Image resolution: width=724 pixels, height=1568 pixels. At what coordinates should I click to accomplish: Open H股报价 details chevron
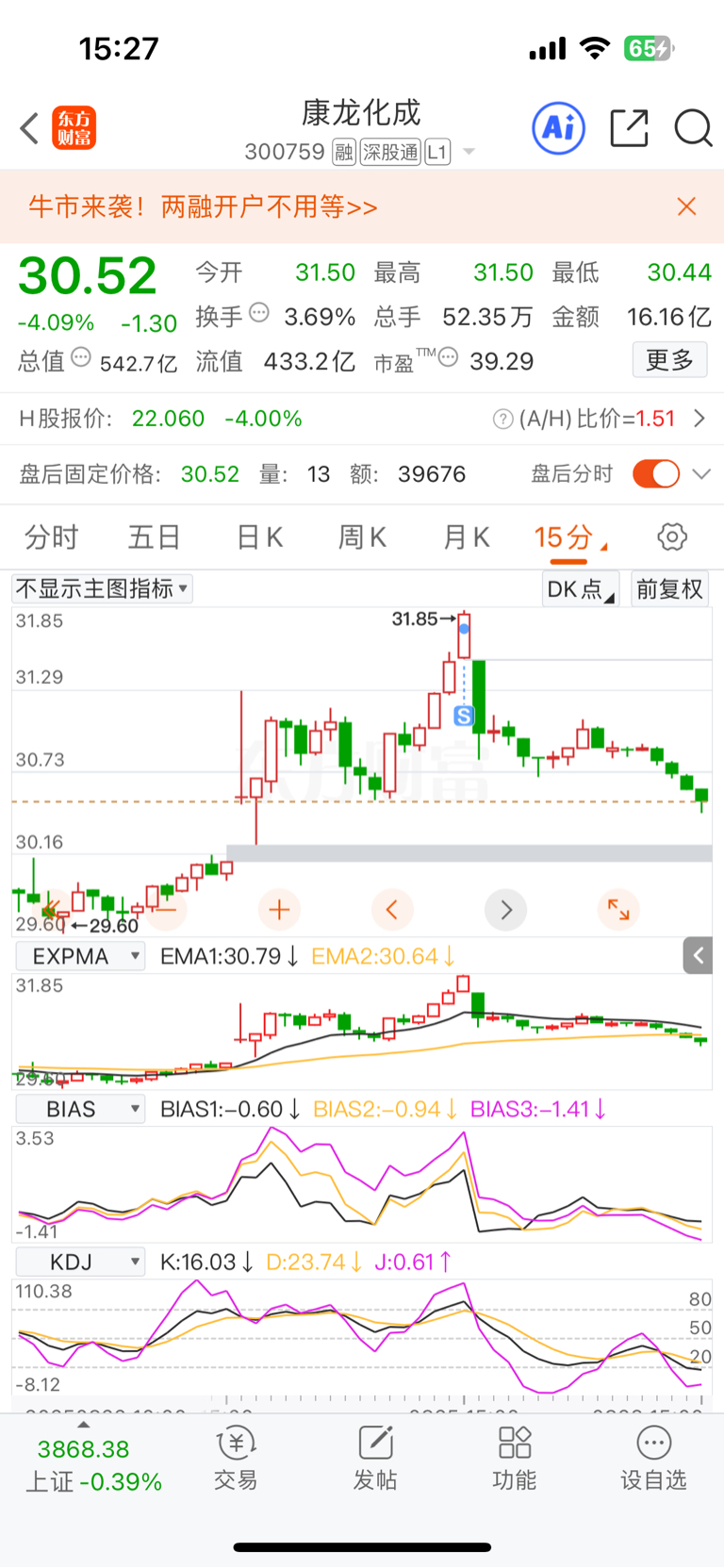[699, 419]
